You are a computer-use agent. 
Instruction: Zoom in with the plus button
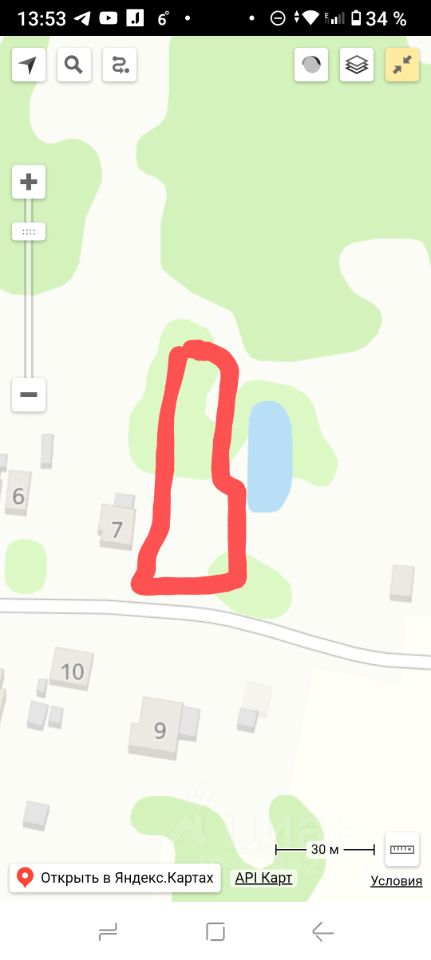(29, 182)
